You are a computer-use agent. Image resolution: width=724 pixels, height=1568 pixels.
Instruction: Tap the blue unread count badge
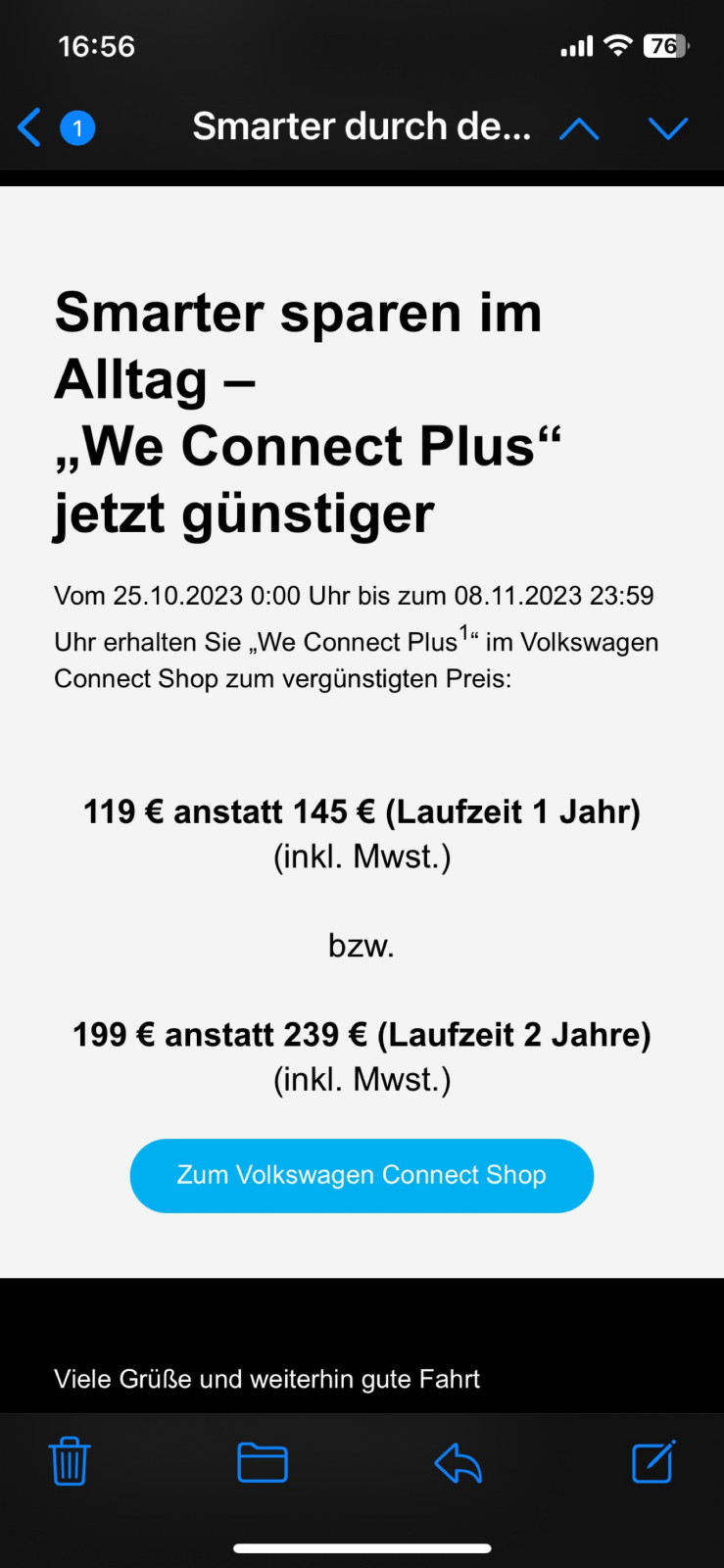[75, 127]
